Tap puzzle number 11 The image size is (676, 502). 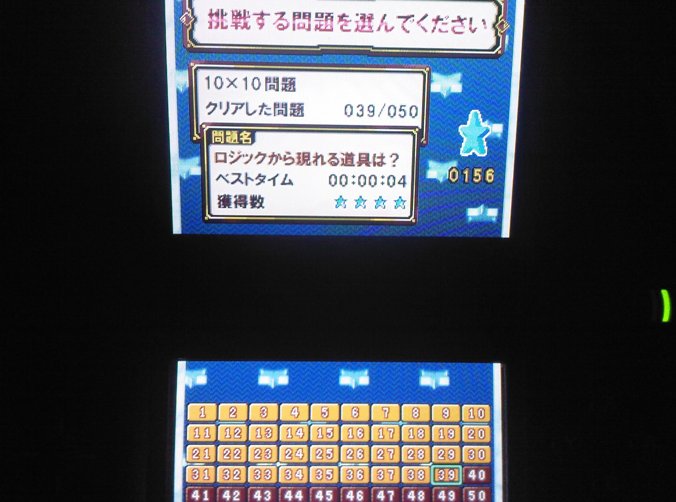(x=201, y=434)
